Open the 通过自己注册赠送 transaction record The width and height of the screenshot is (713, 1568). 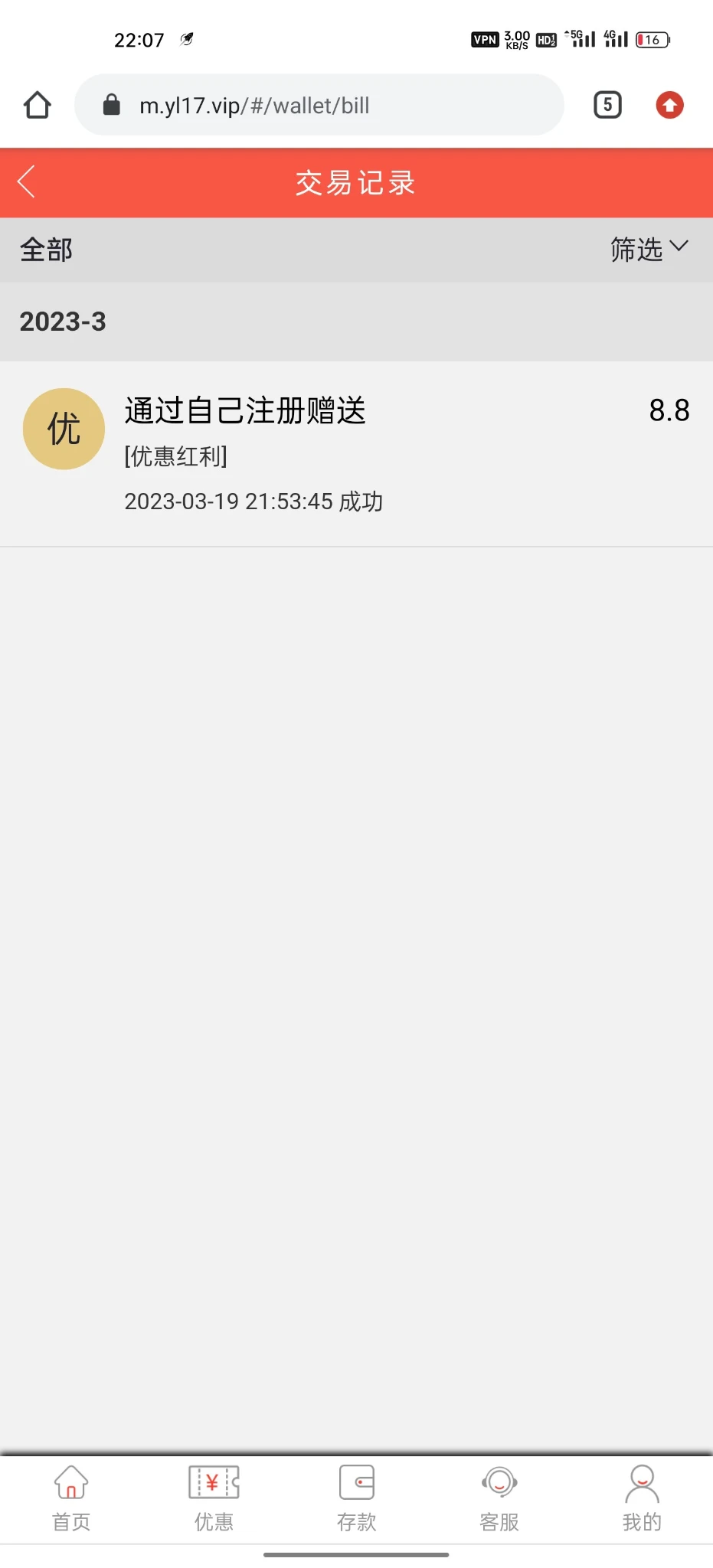[x=356, y=453]
